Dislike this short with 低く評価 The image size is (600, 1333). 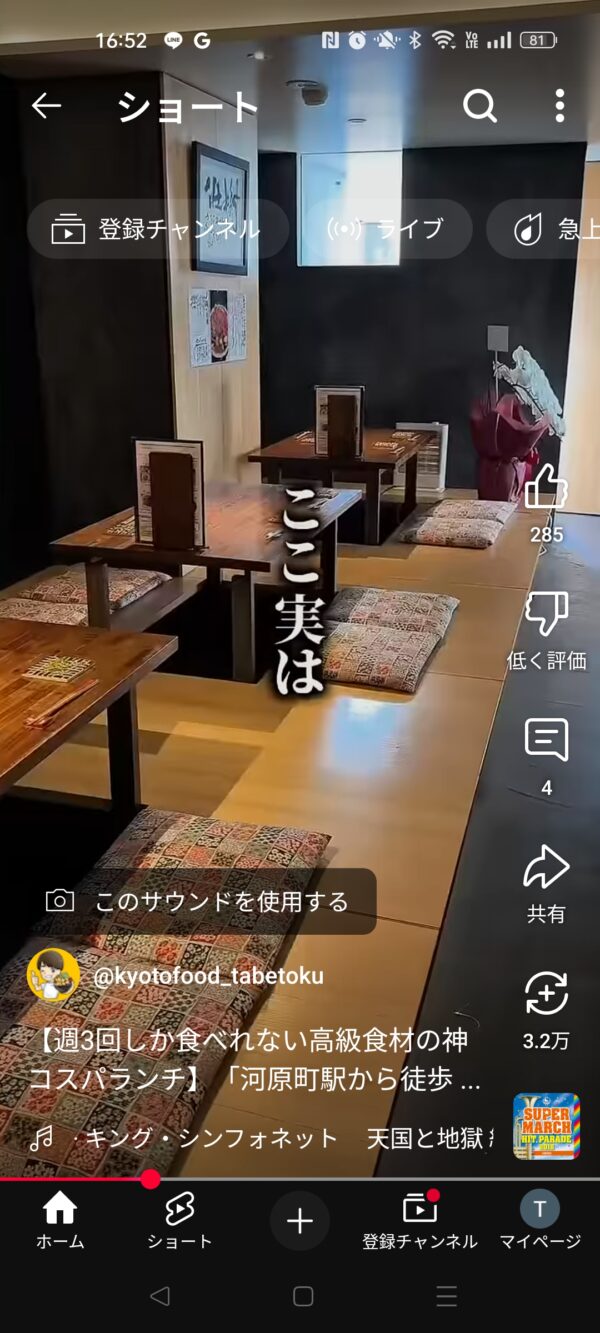[x=546, y=615]
